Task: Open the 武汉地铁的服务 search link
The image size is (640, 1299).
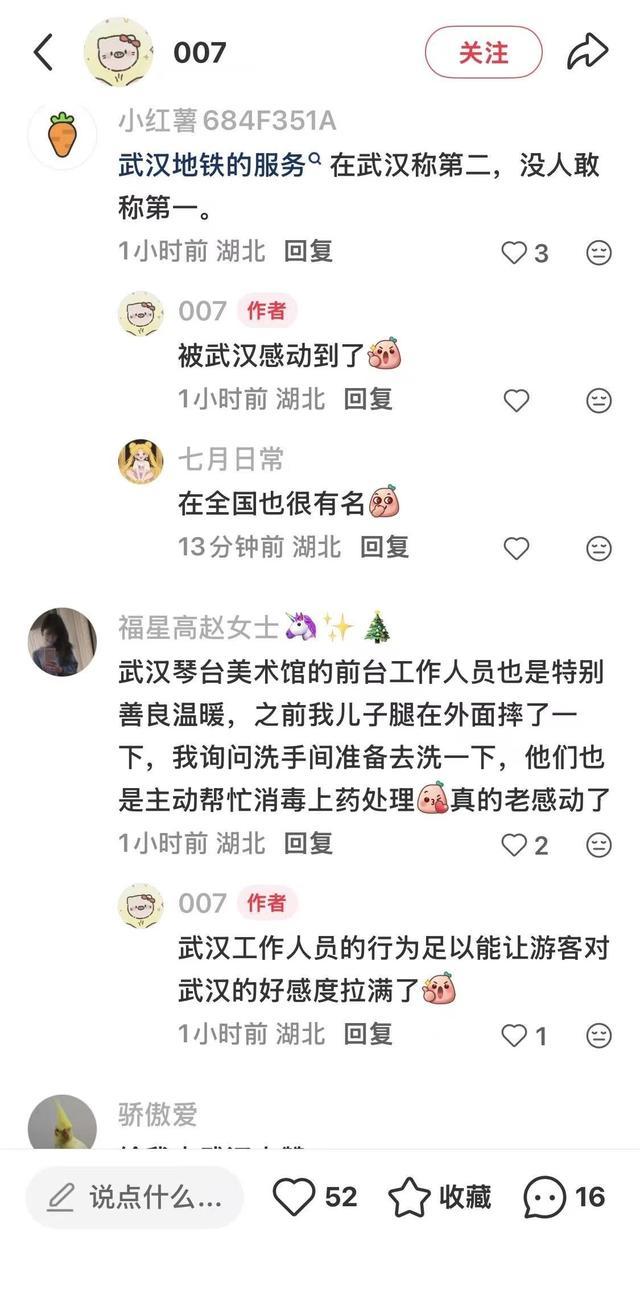Action: [x=219, y=165]
